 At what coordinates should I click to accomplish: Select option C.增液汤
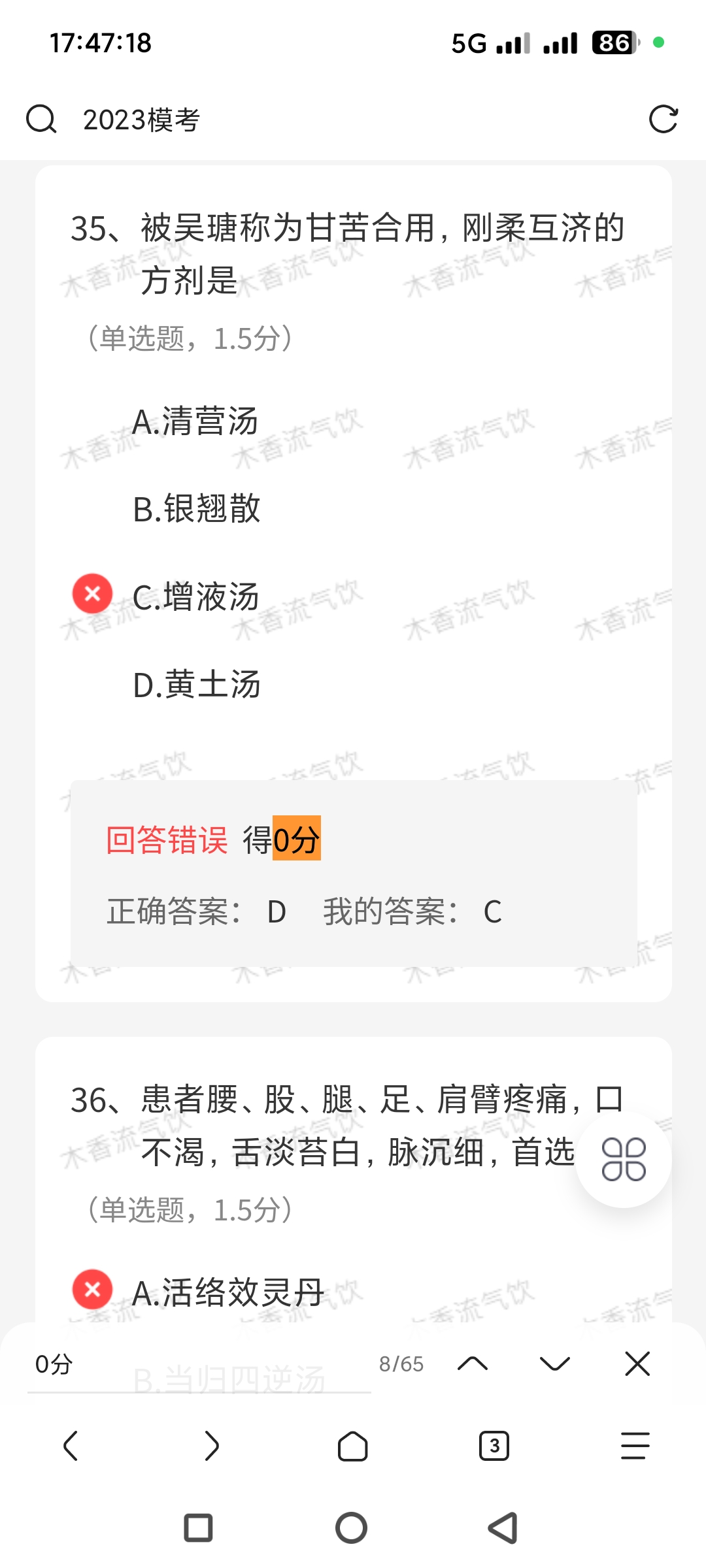point(195,597)
